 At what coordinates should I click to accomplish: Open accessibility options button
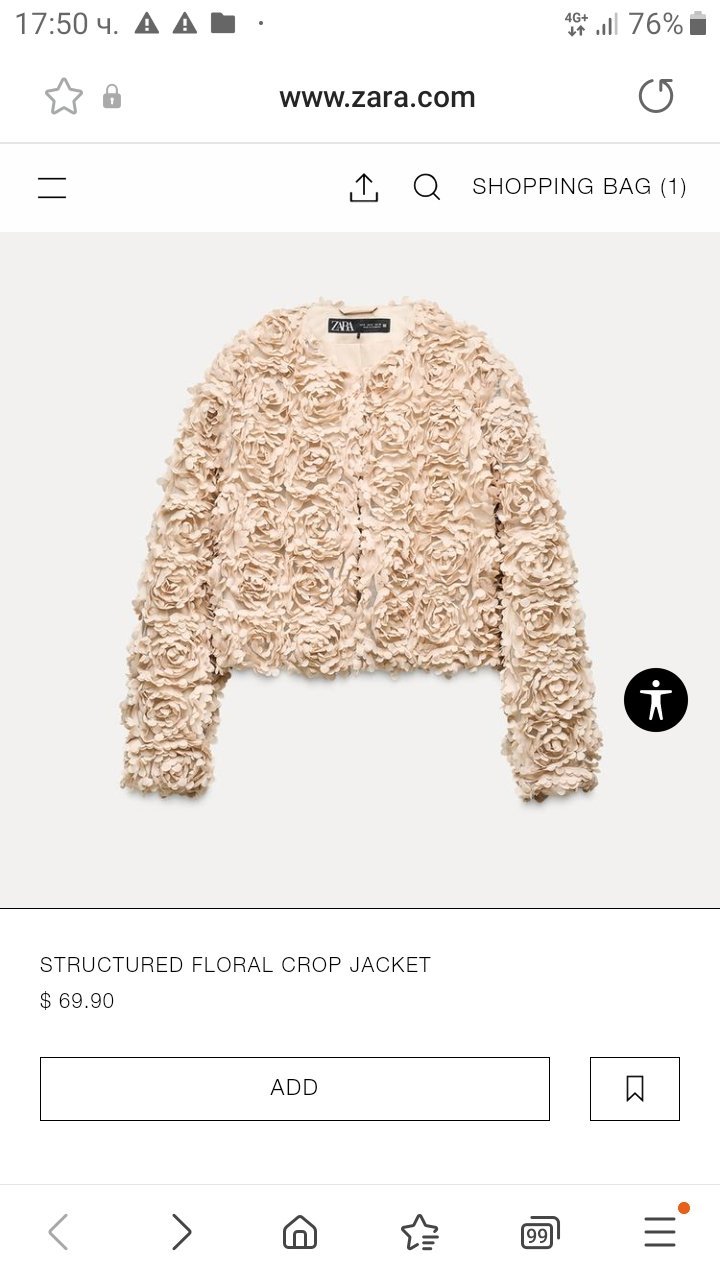[x=656, y=700]
